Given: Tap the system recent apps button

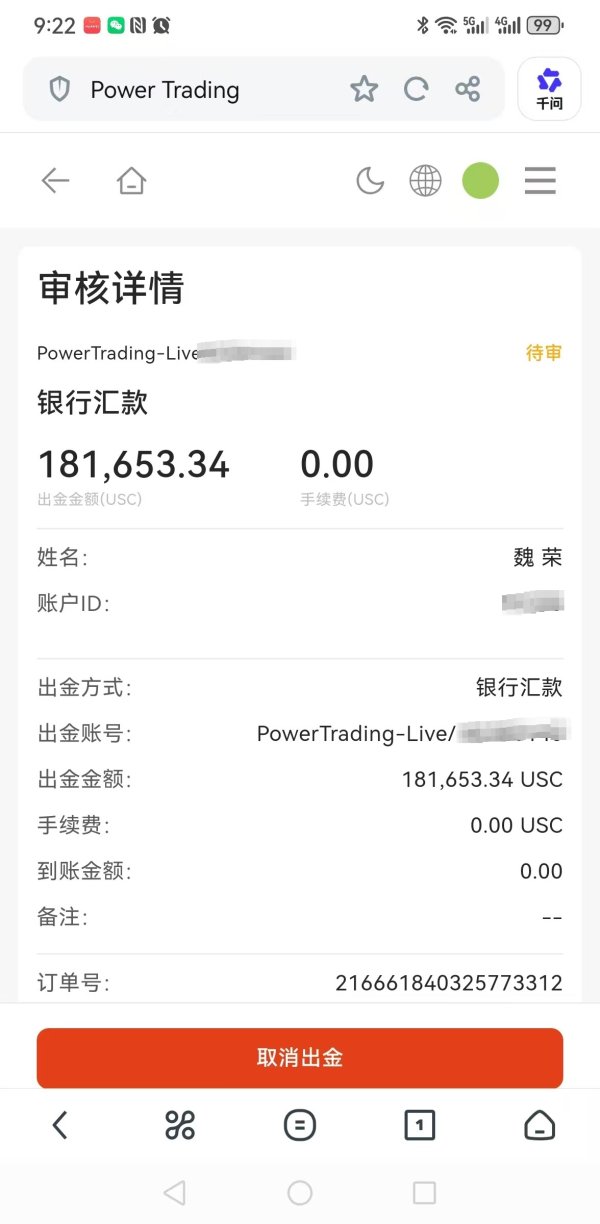Looking at the screenshot, I should pyautogui.click(x=424, y=1192).
